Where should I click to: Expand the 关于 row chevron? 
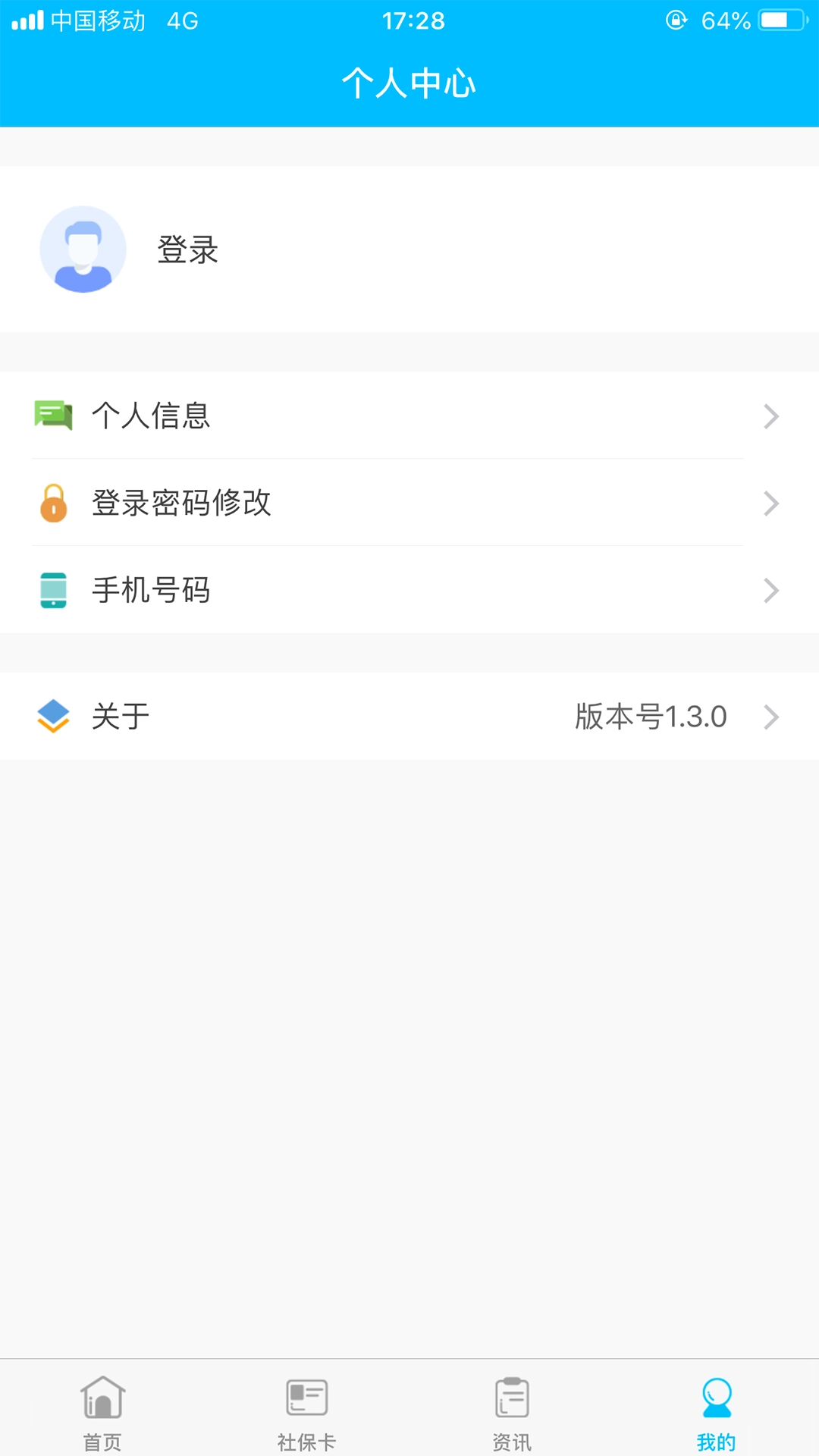point(772,716)
